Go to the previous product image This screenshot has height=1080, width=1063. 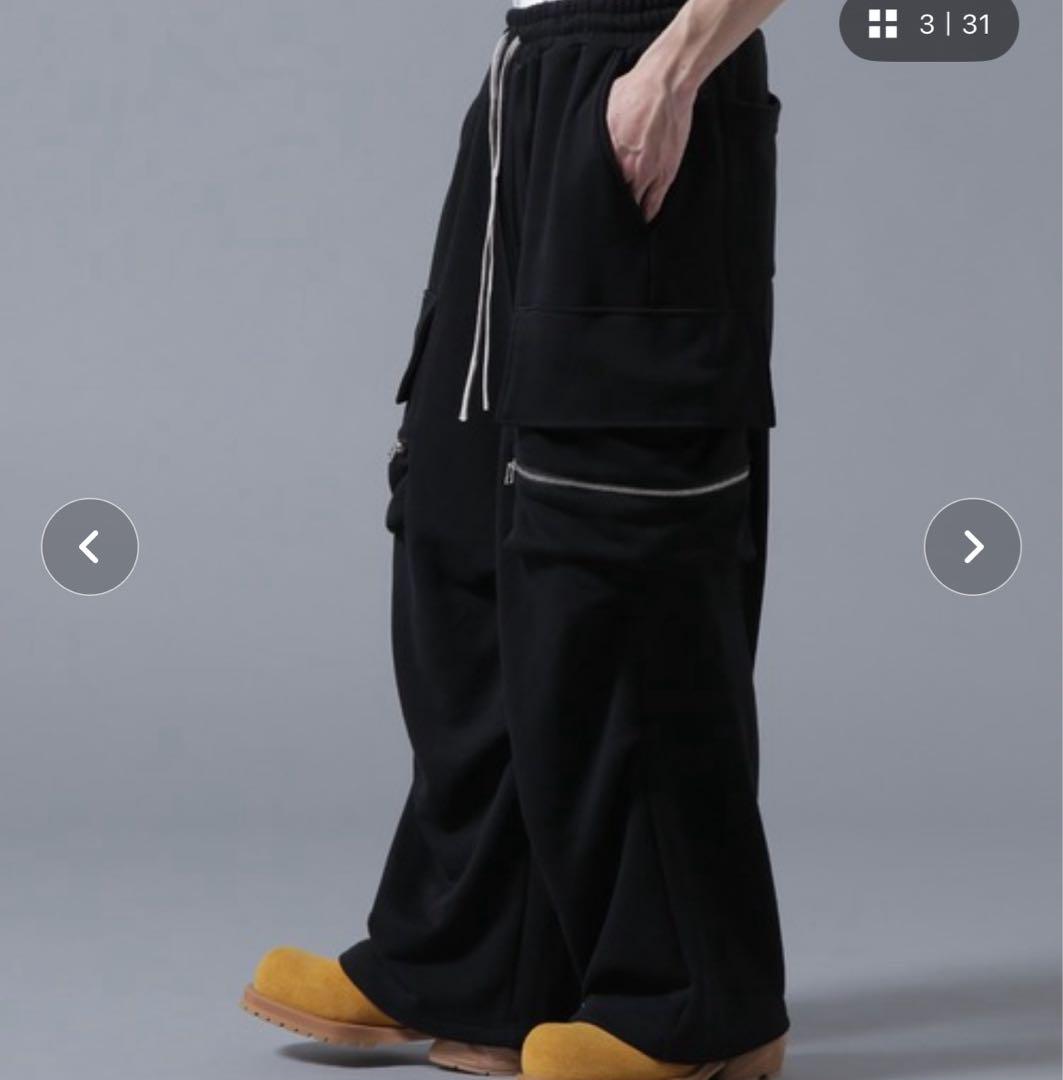point(90,547)
